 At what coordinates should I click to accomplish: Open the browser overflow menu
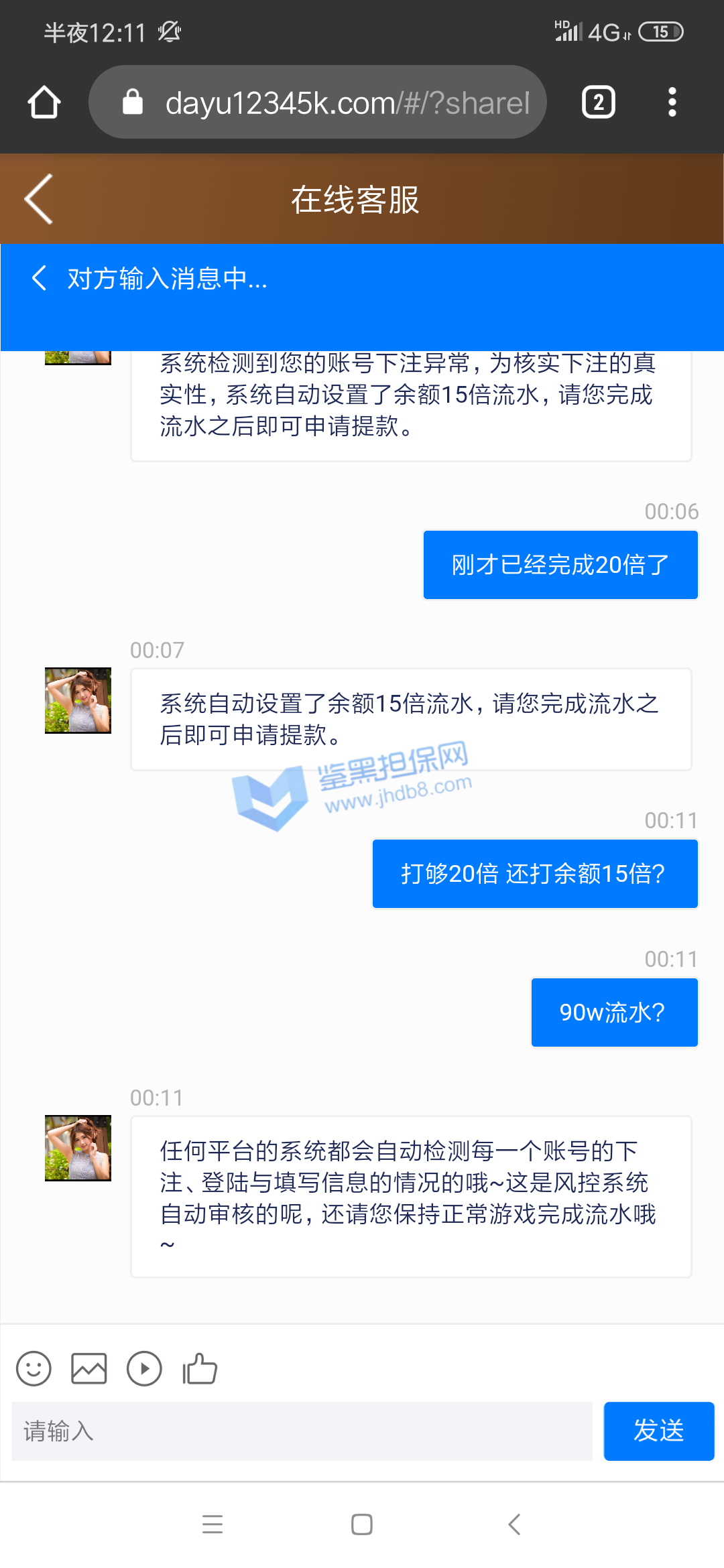[x=672, y=103]
